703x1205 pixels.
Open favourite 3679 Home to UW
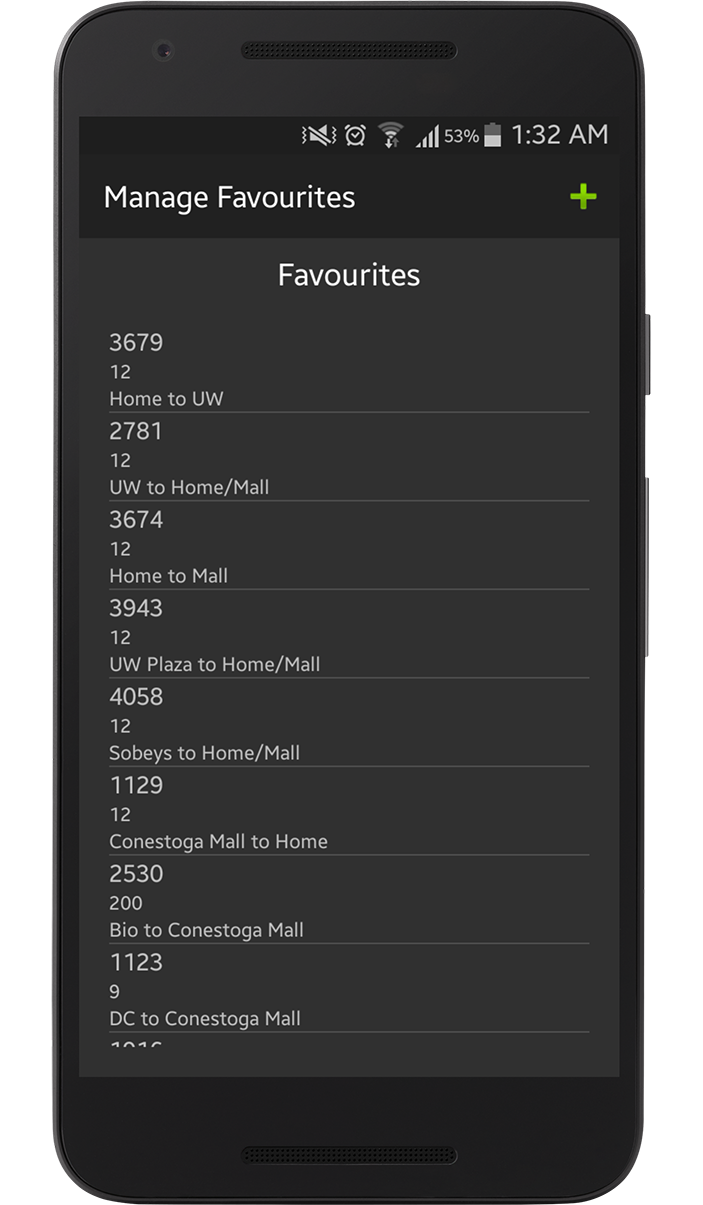[x=348, y=370]
